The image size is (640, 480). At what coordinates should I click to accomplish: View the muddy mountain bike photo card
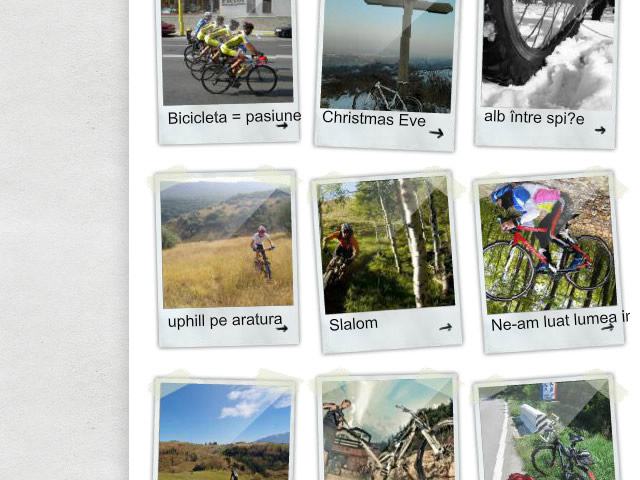click(387, 427)
